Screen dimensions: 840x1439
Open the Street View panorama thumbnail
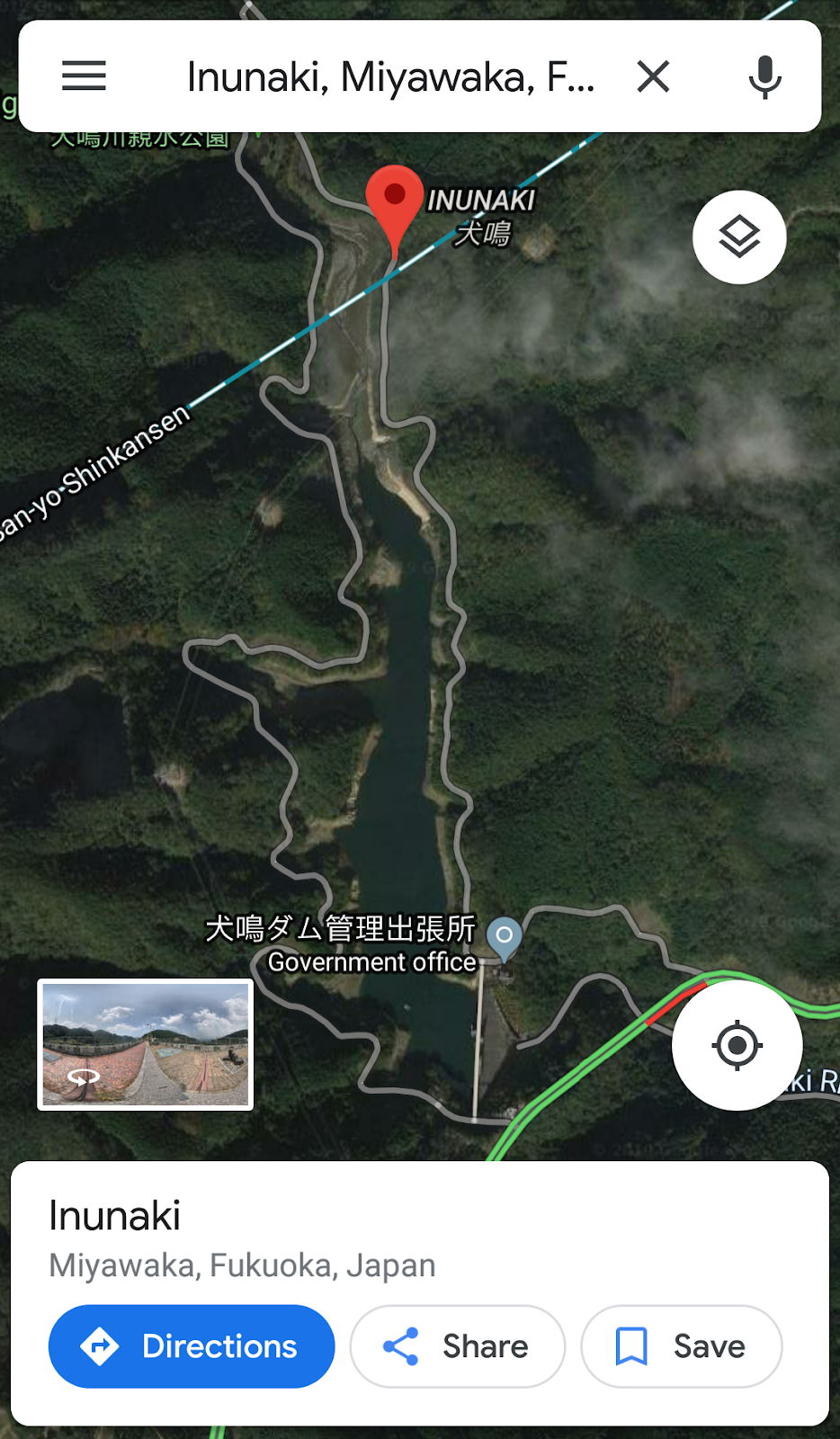coord(144,1044)
